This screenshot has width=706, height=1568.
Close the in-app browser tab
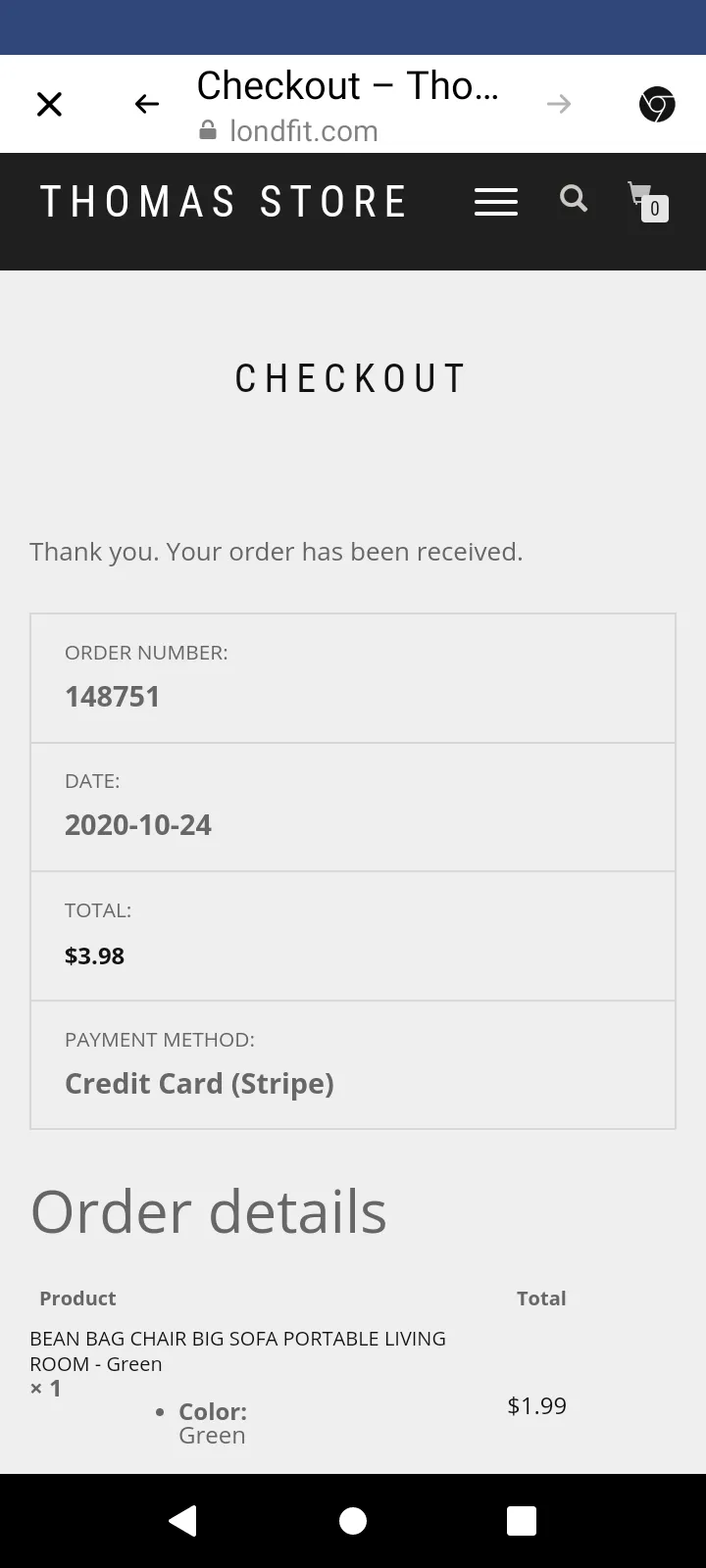[49, 104]
